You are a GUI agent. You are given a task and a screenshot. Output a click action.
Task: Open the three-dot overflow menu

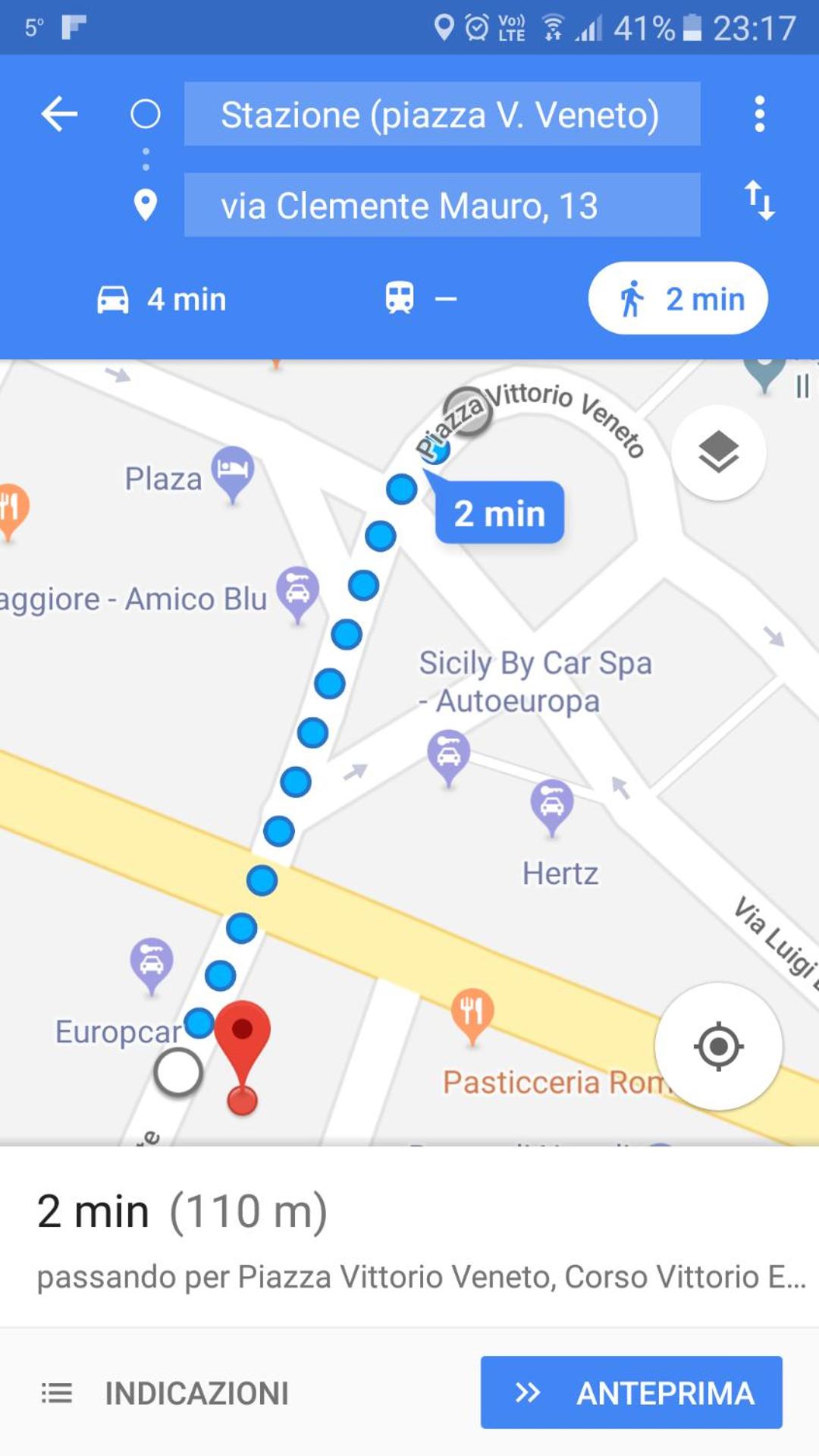point(759,114)
